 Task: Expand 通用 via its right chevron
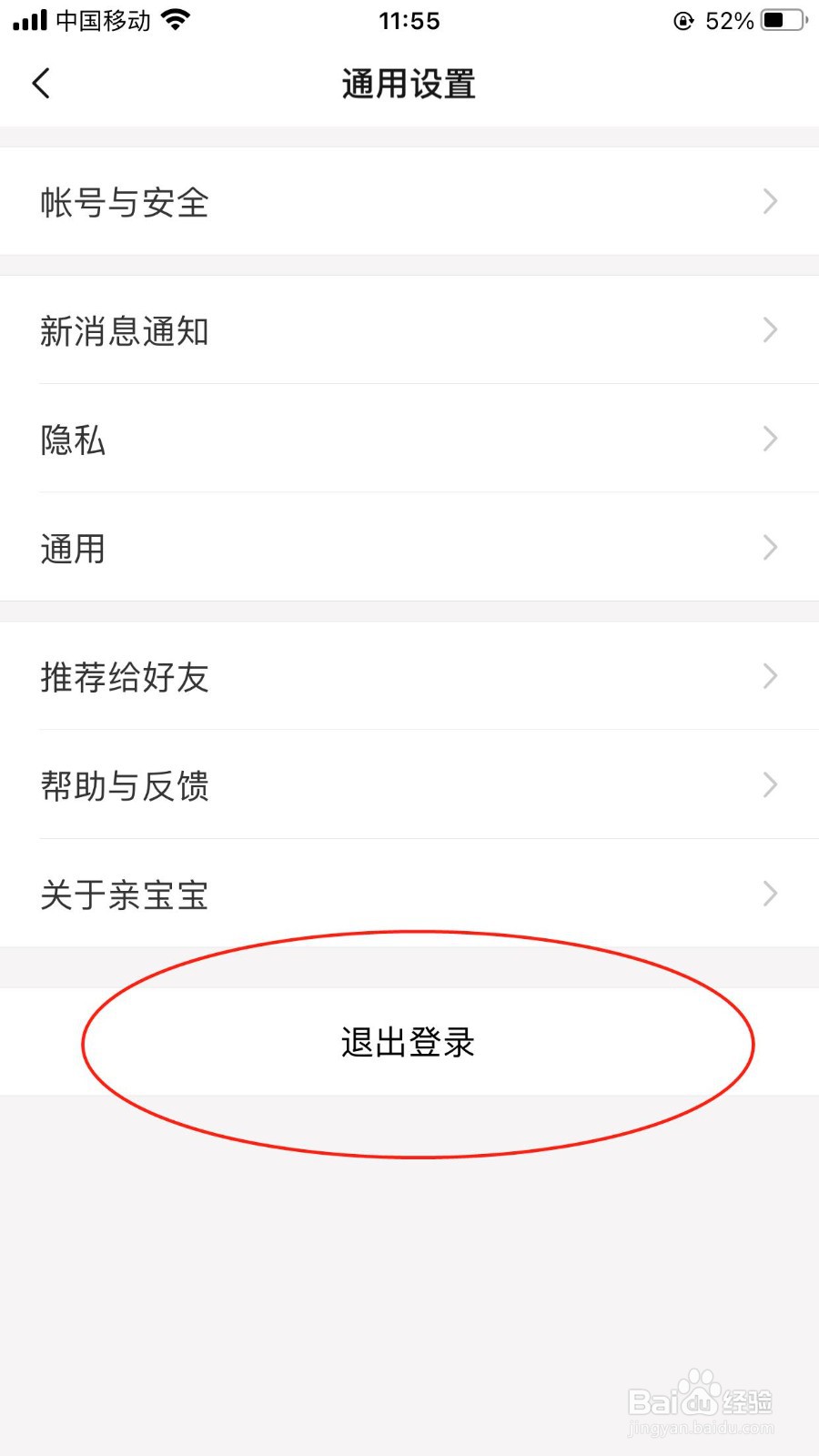pyautogui.click(x=769, y=548)
